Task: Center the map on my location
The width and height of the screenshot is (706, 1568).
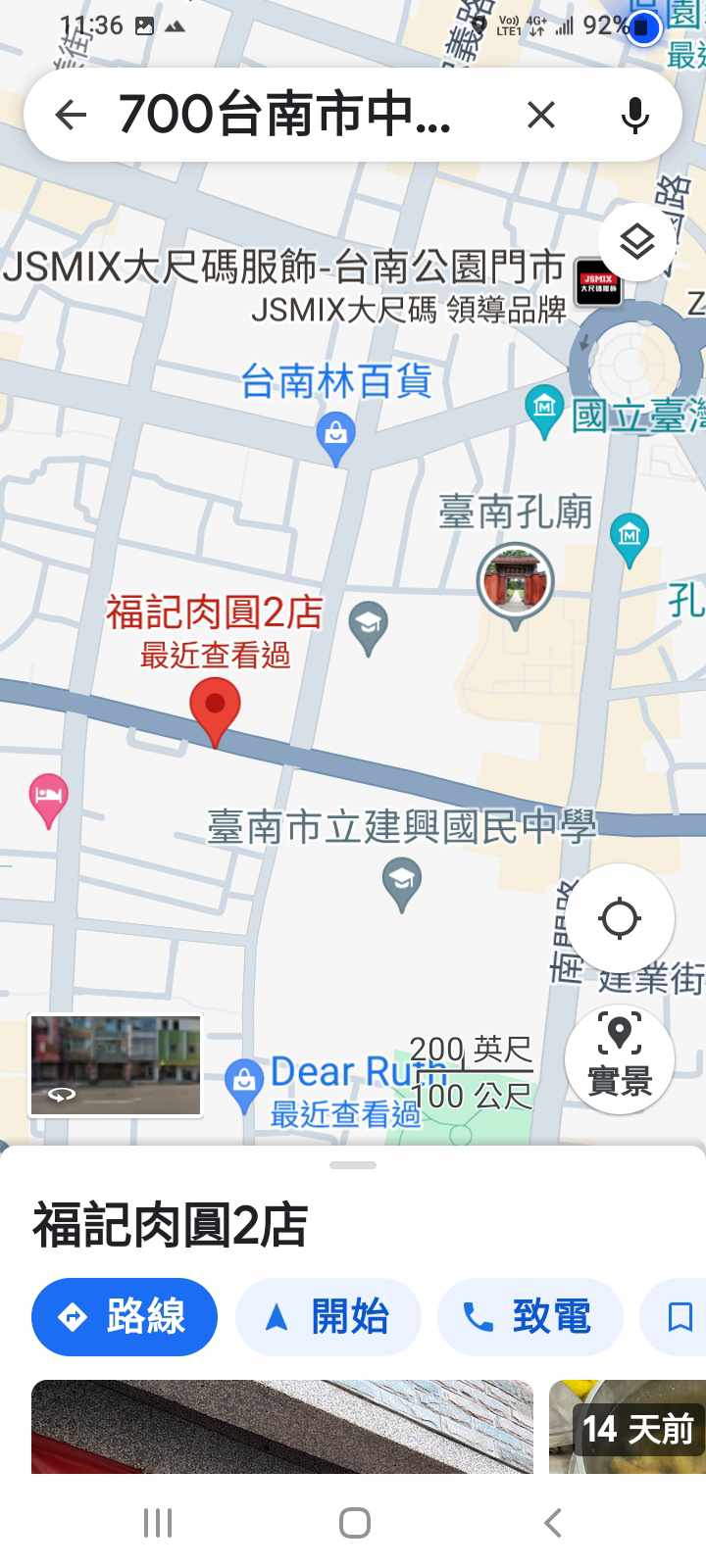Action: (620, 919)
